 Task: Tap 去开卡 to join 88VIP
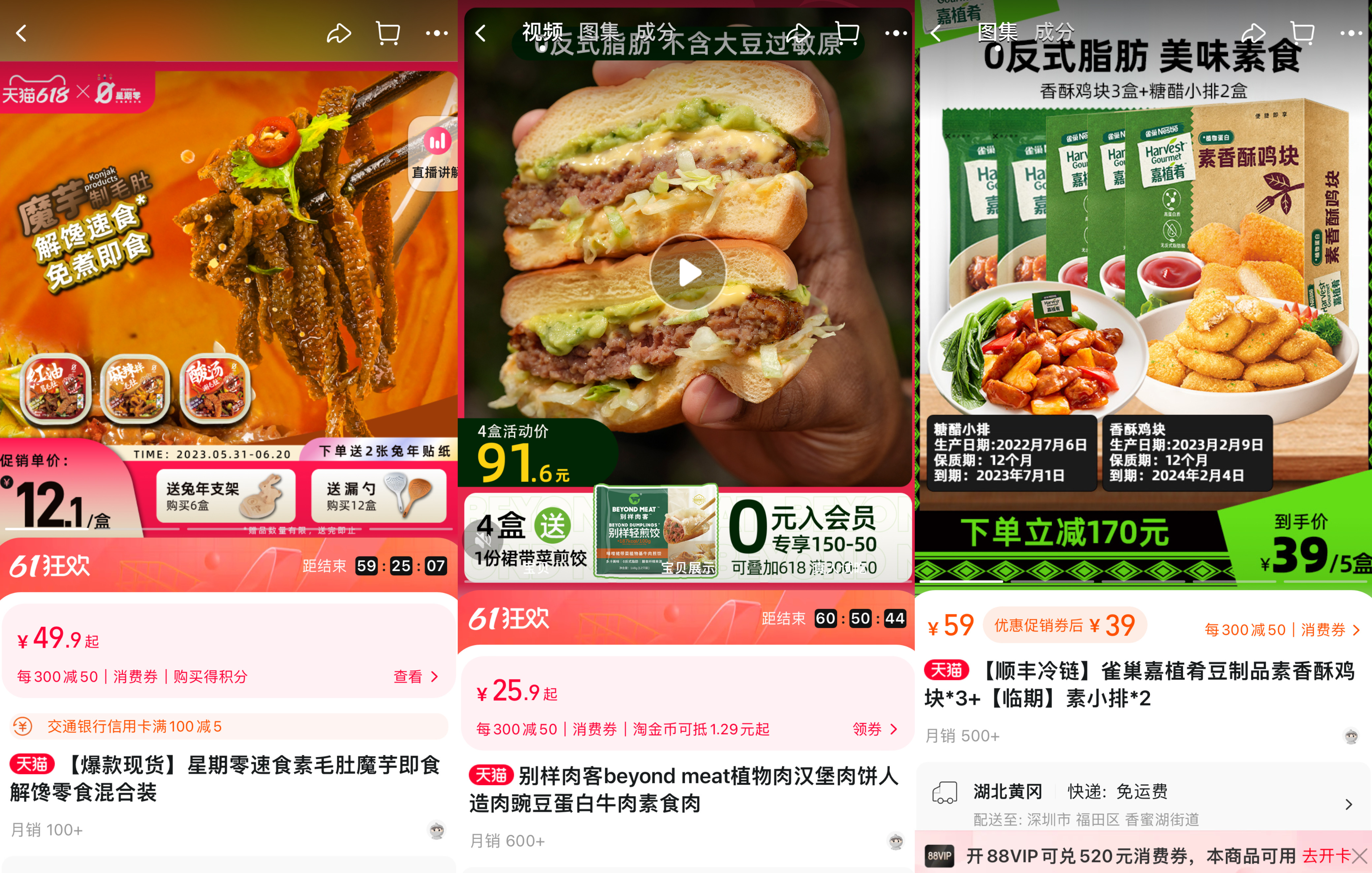[1325, 855]
